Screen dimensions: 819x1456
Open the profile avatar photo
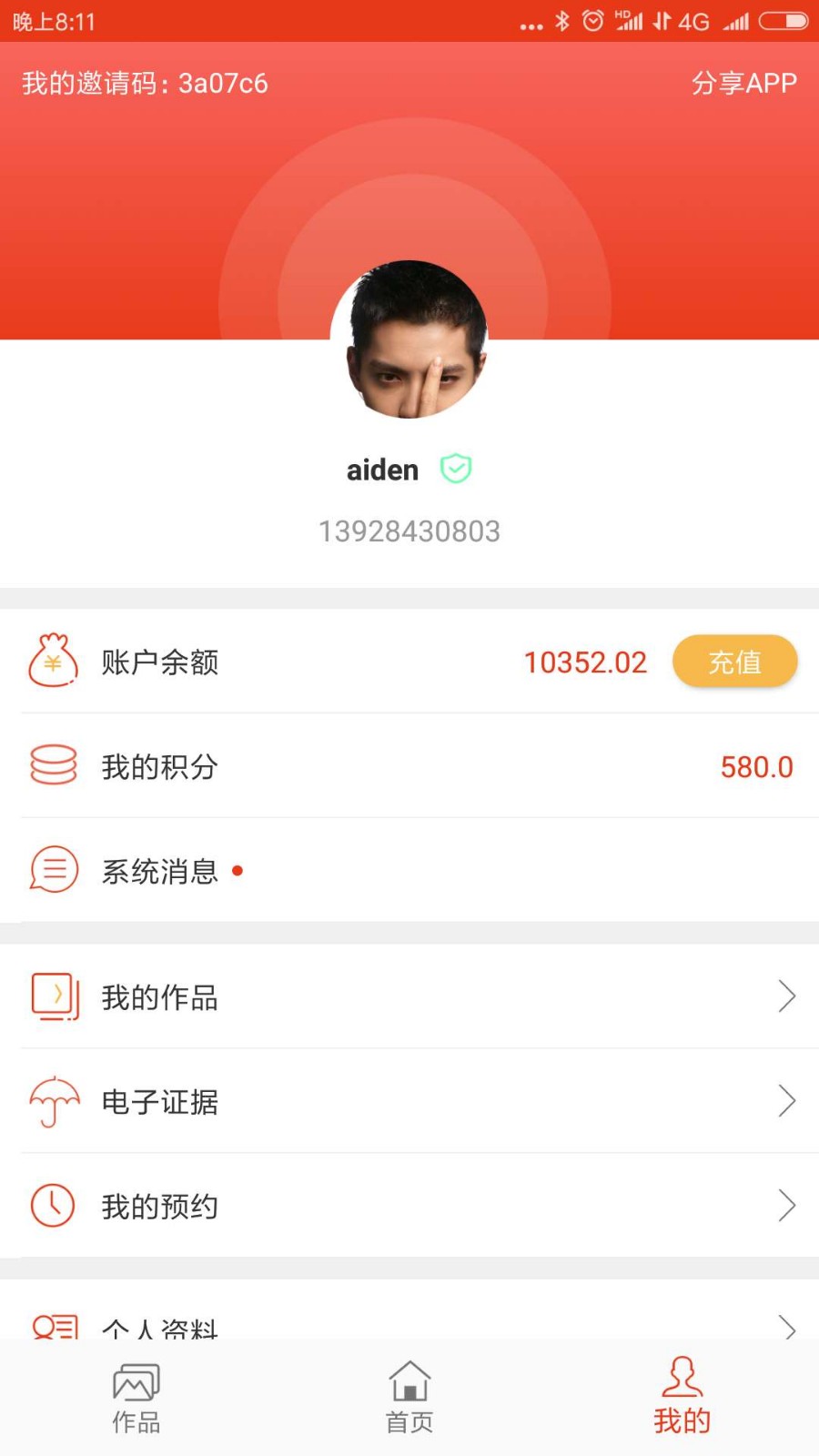(409, 339)
